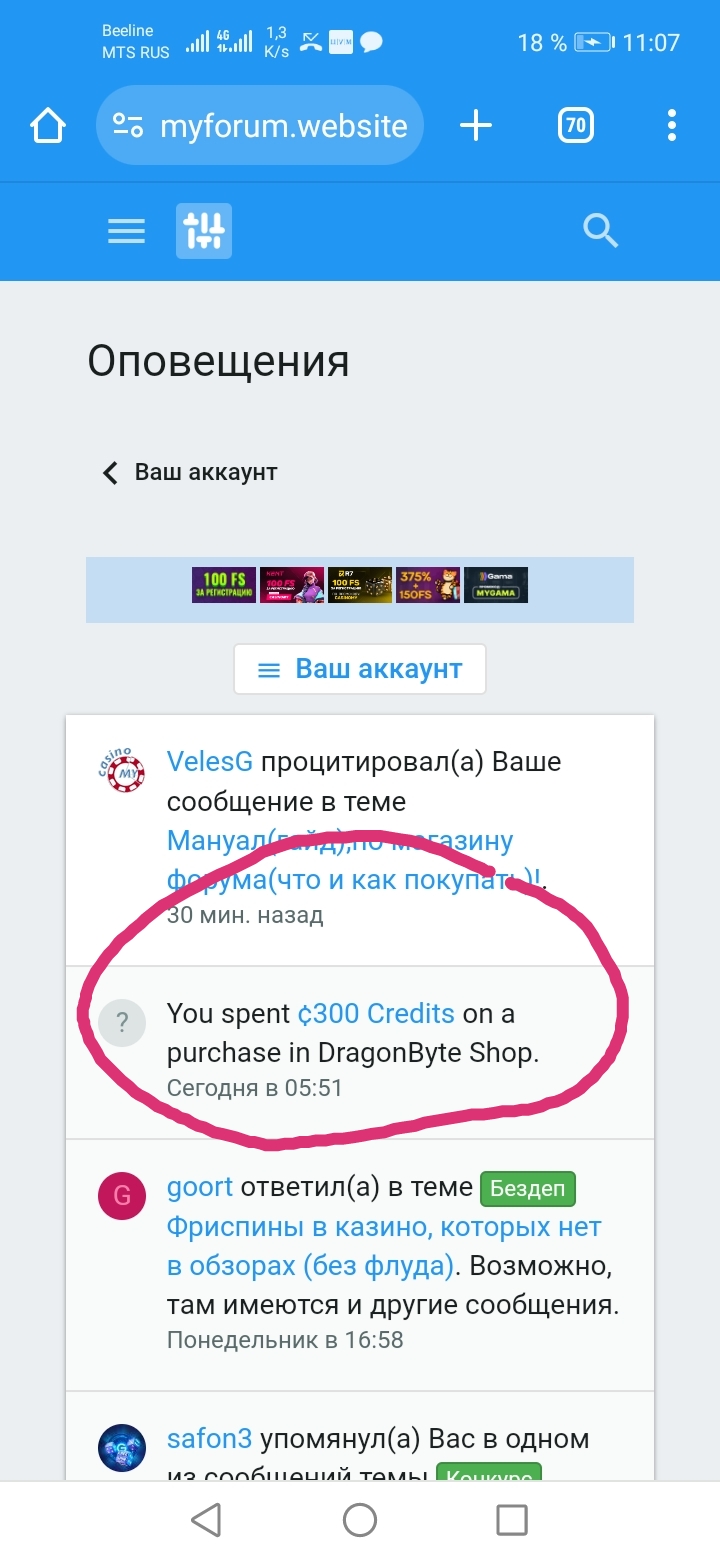The width and height of the screenshot is (720, 1560).
Task: Open a new browser tab
Action: (x=476, y=126)
